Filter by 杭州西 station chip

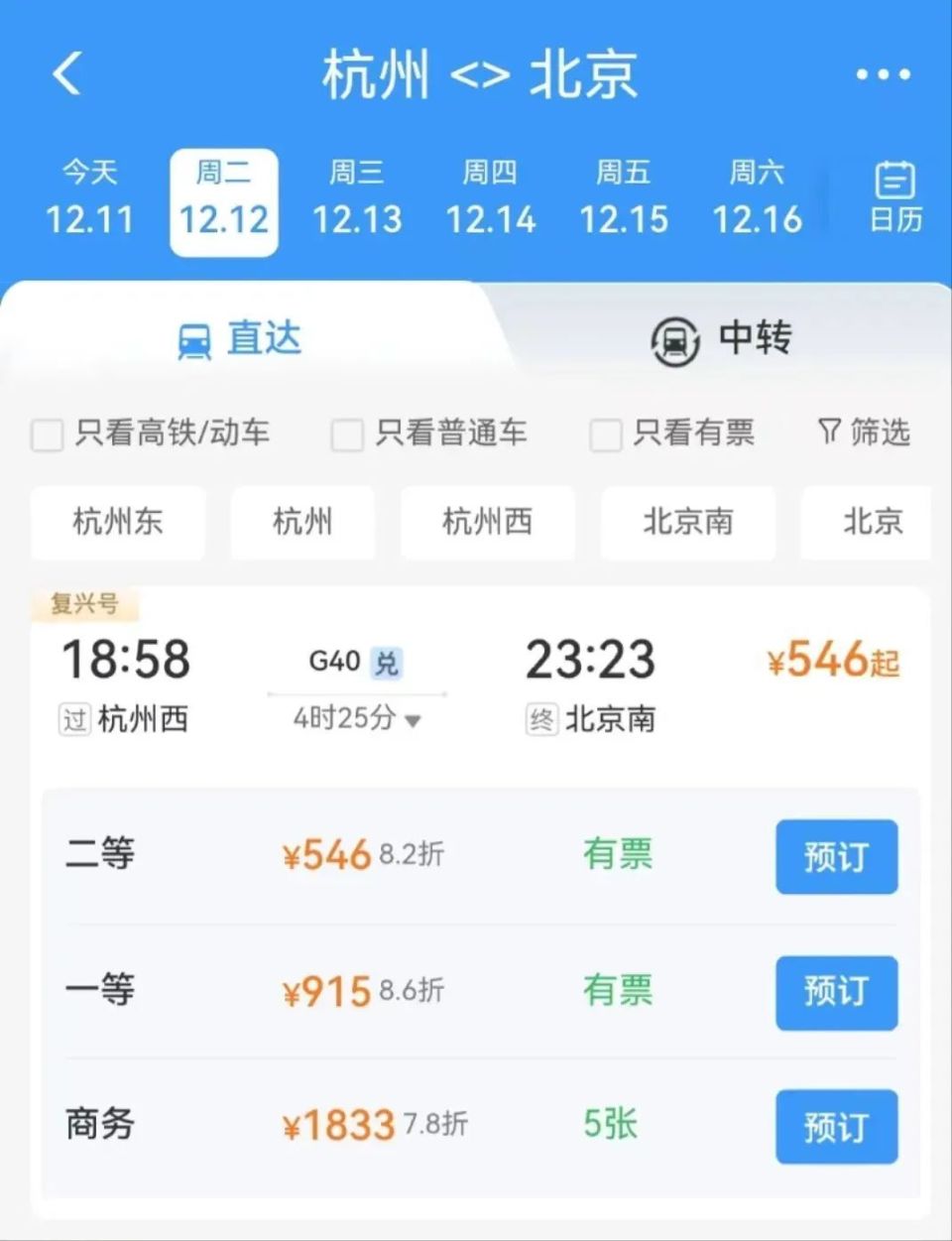[487, 522]
